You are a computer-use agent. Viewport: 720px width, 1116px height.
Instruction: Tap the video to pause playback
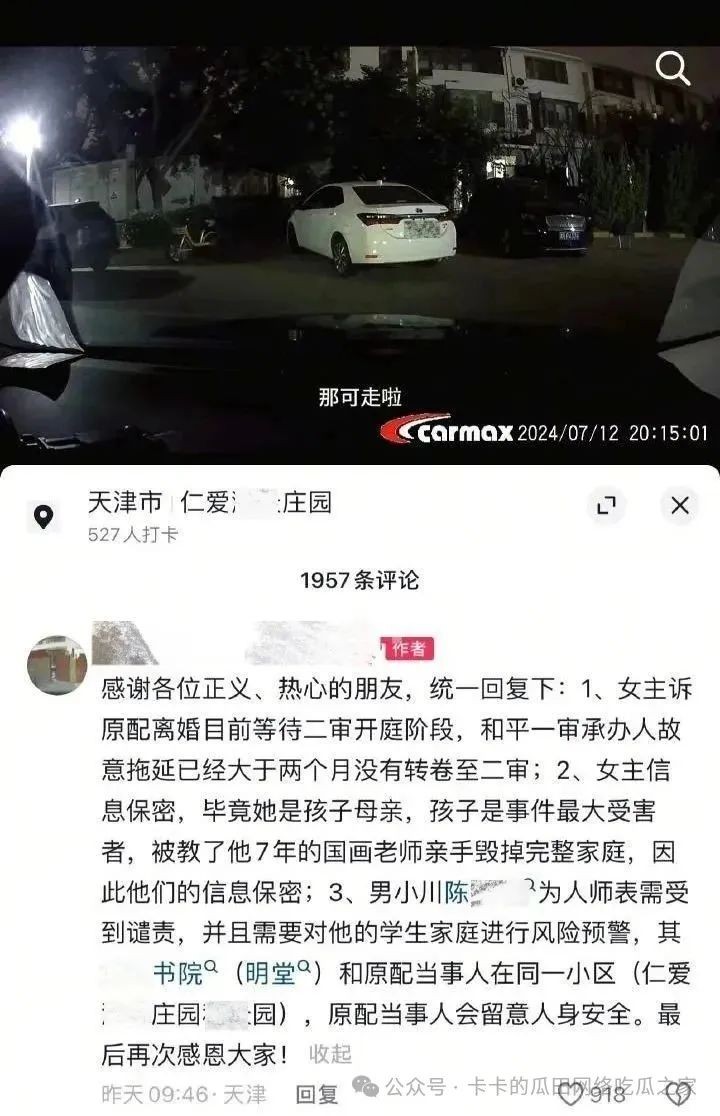click(x=360, y=250)
